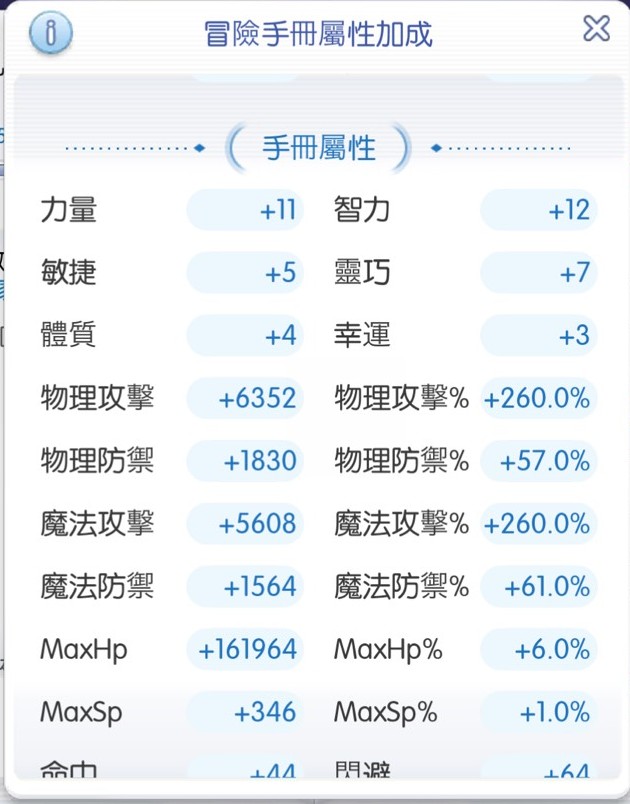Open the info icon for handbook bonuses
Image resolution: width=630 pixels, height=804 pixels.
point(51,32)
